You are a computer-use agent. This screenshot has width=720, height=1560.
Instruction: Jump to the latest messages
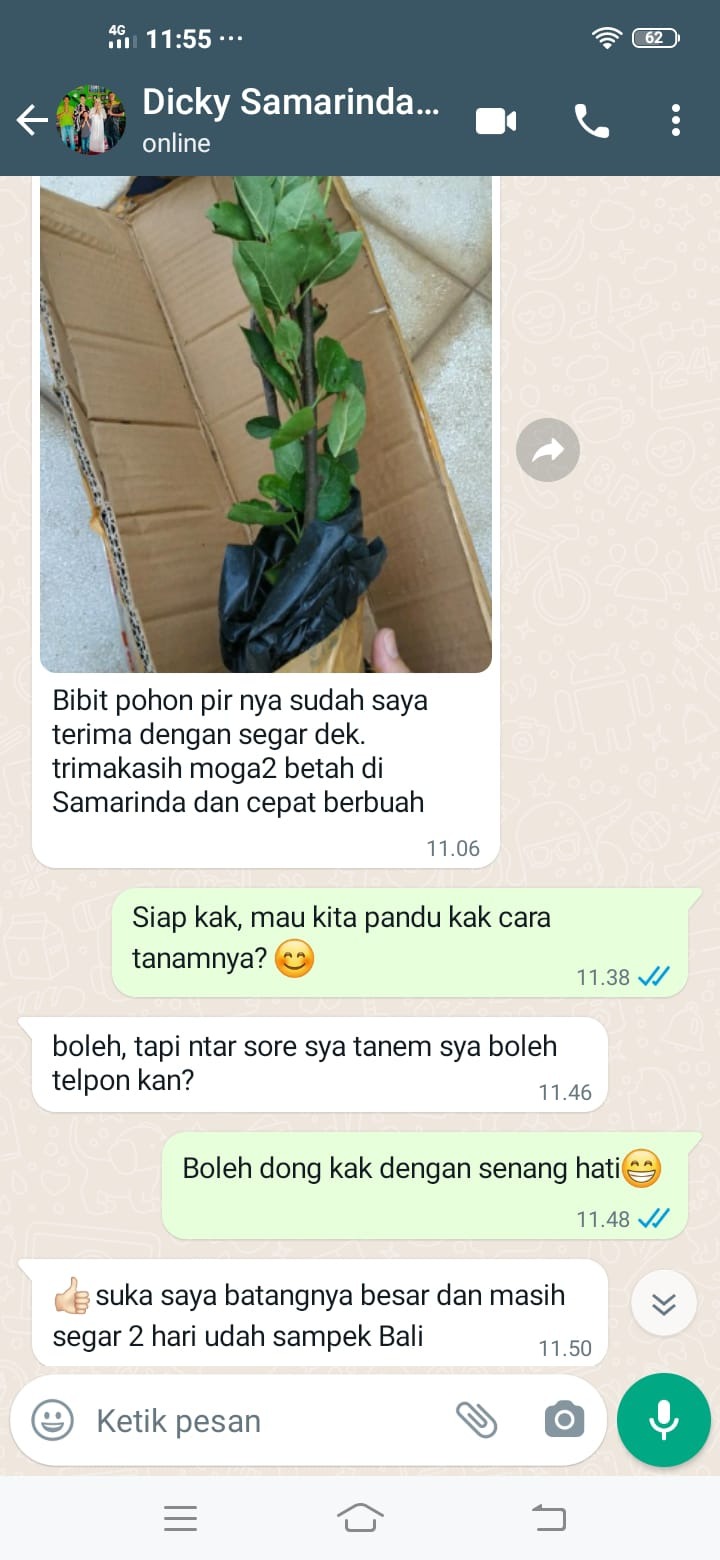pos(664,1304)
